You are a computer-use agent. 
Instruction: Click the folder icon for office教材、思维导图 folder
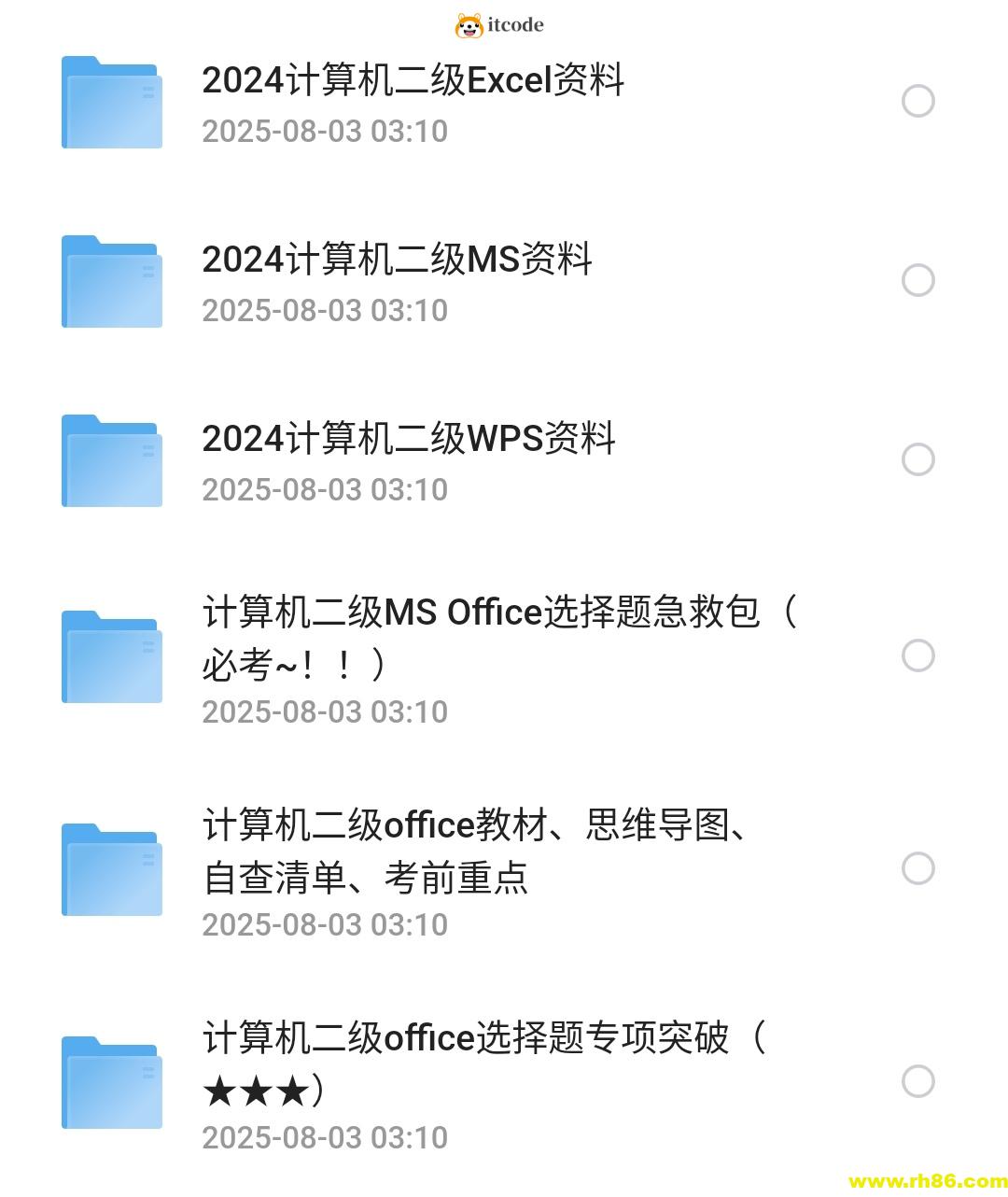(x=110, y=868)
